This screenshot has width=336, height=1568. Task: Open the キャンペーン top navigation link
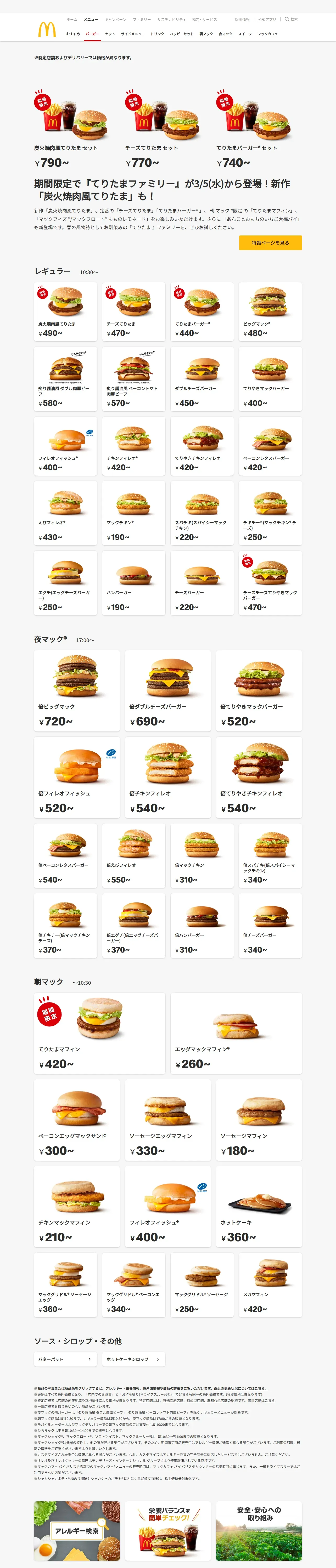point(115,20)
